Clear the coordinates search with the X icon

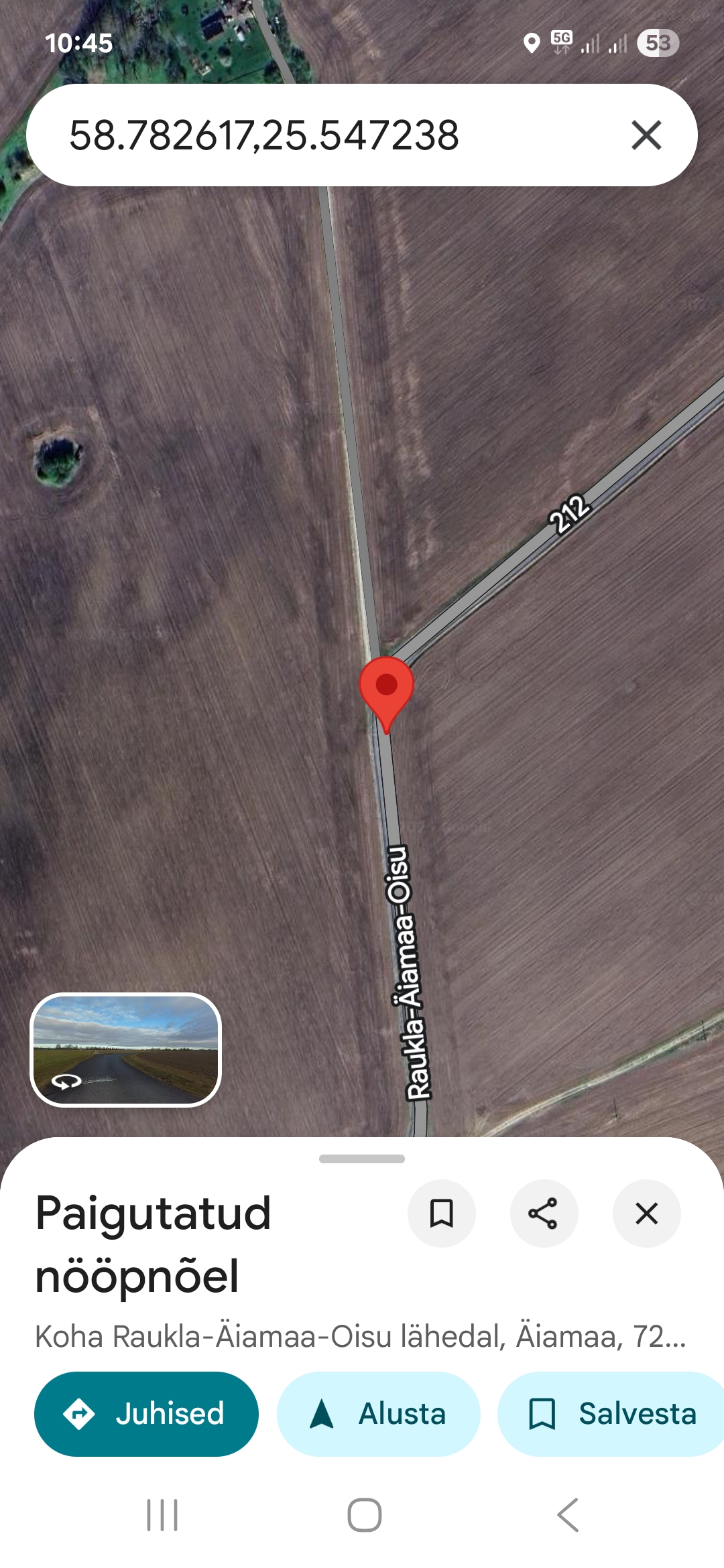tap(646, 135)
